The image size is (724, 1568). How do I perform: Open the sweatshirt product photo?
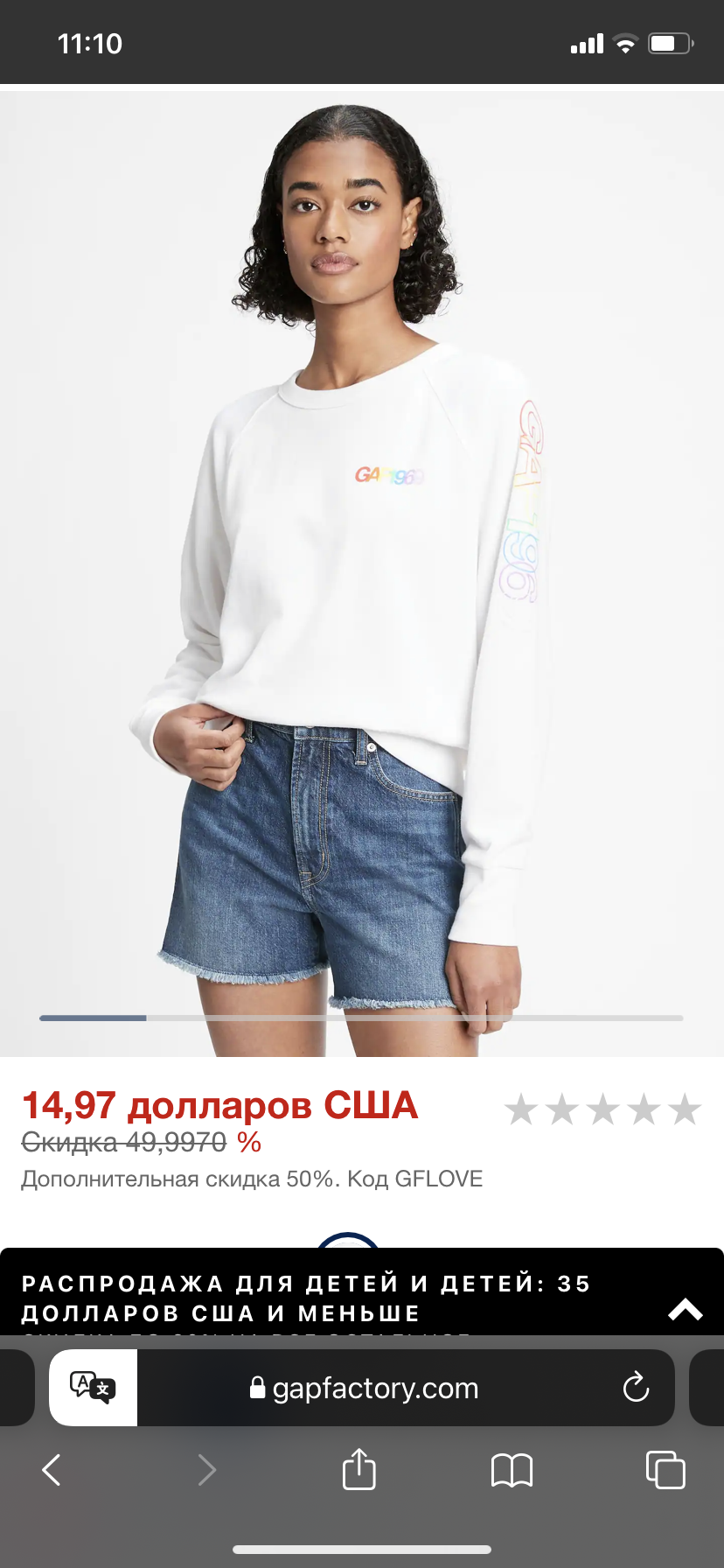click(362, 573)
